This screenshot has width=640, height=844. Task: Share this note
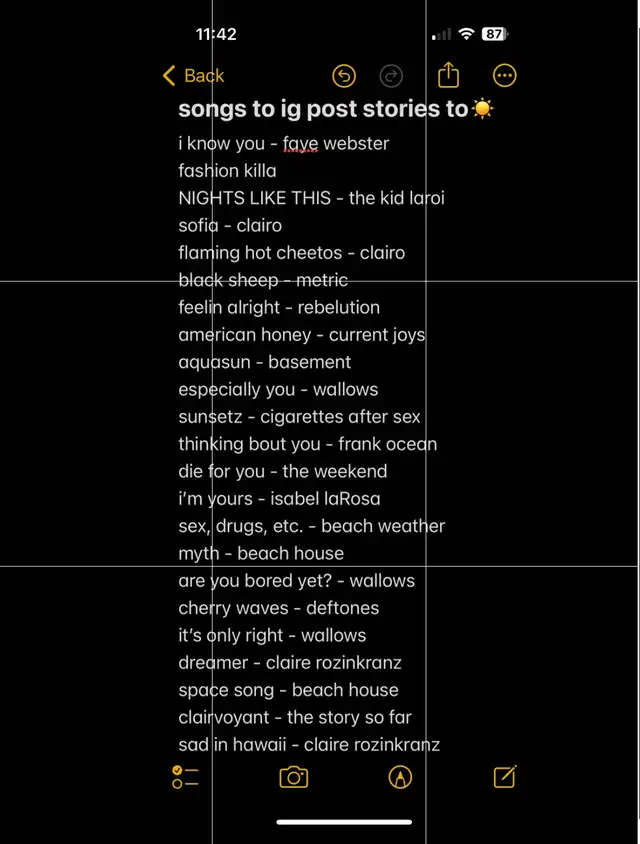point(449,76)
